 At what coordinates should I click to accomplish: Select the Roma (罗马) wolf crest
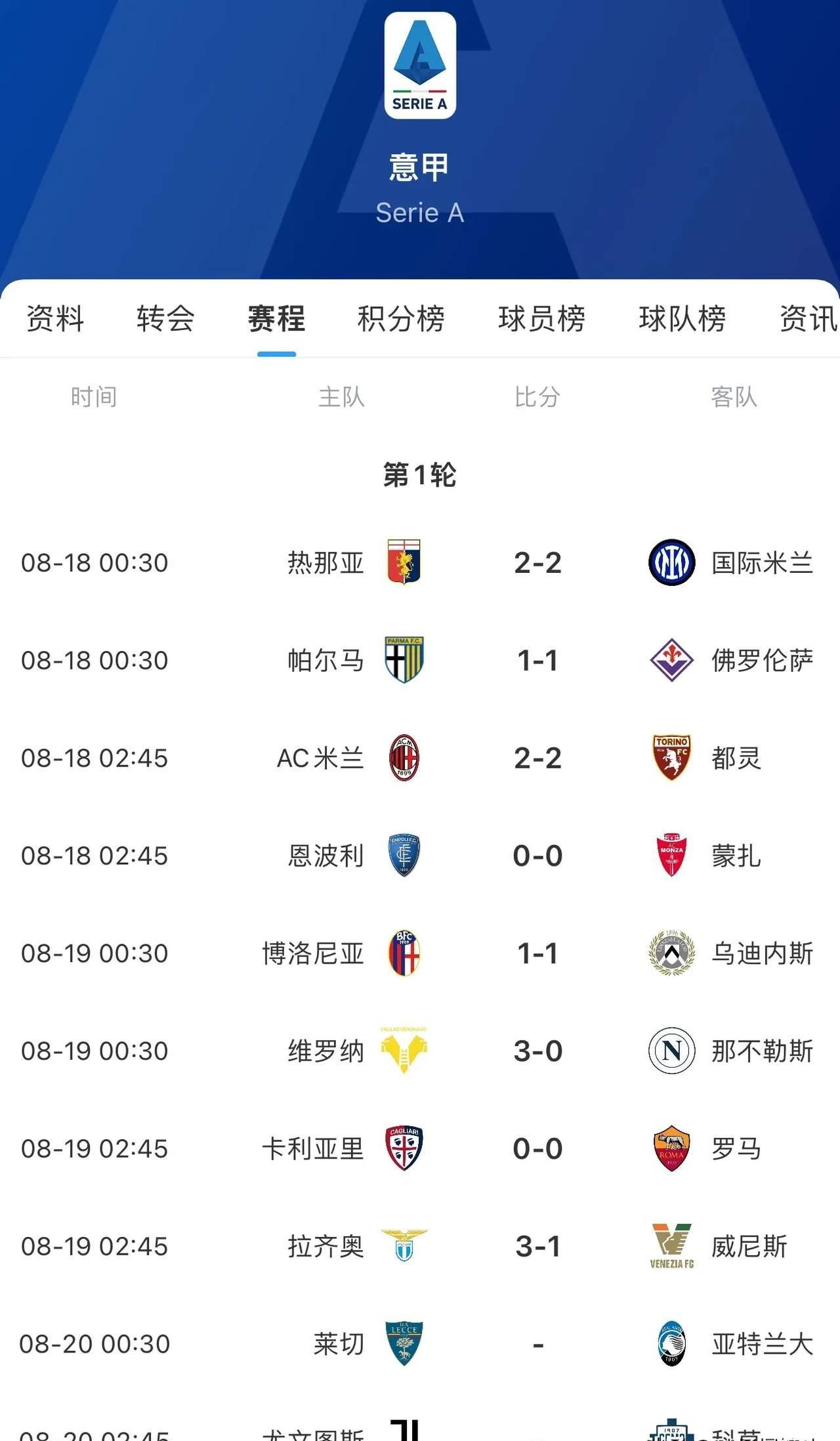(671, 1149)
